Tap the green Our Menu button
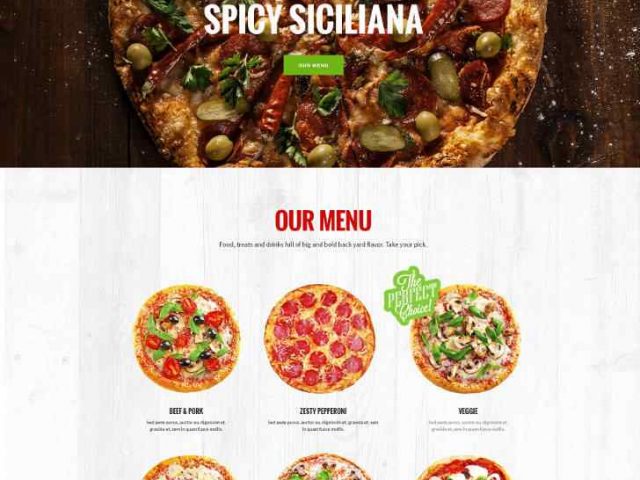Viewport: 640px width, 480px height. tap(313, 65)
